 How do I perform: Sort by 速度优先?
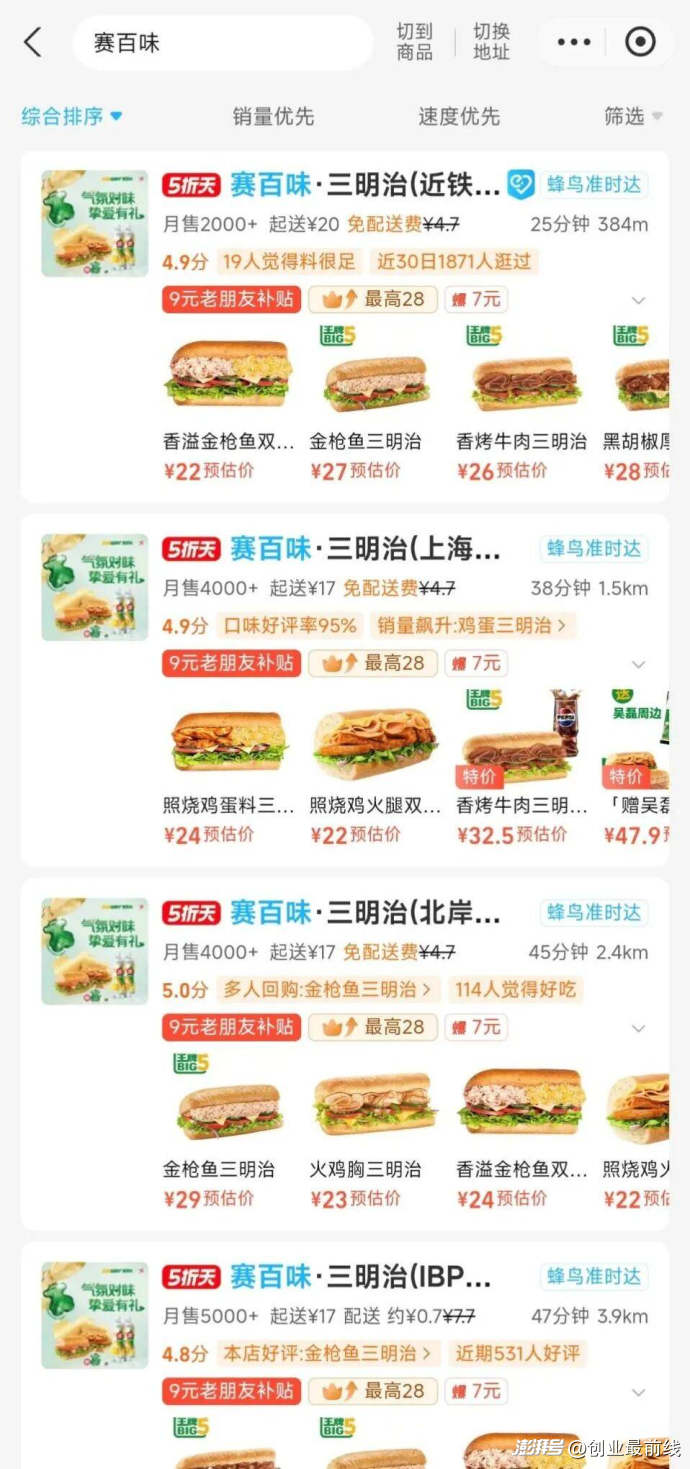pyautogui.click(x=459, y=116)
